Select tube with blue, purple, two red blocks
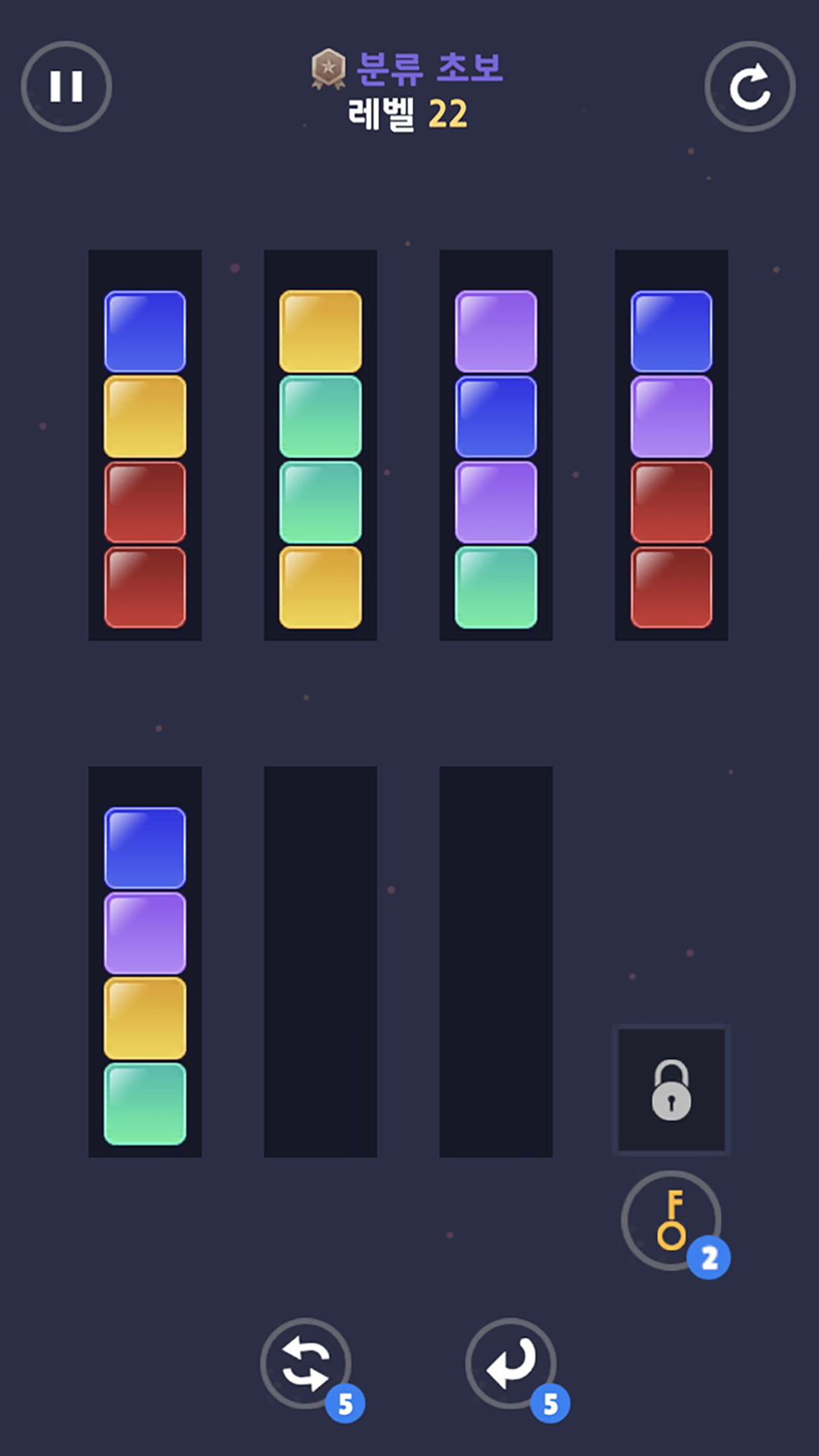Screen dimensions: 819x1456 pos(671,445)
